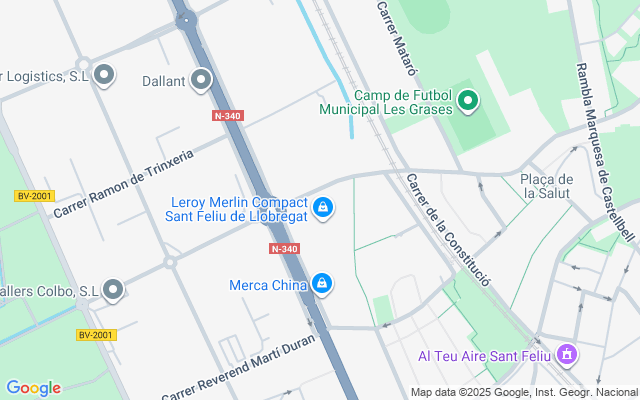This screenshot has width=640, height=400.
Task: Select the Al Teu Aire Sant Feliu pin
Action: tap(567, 355)
